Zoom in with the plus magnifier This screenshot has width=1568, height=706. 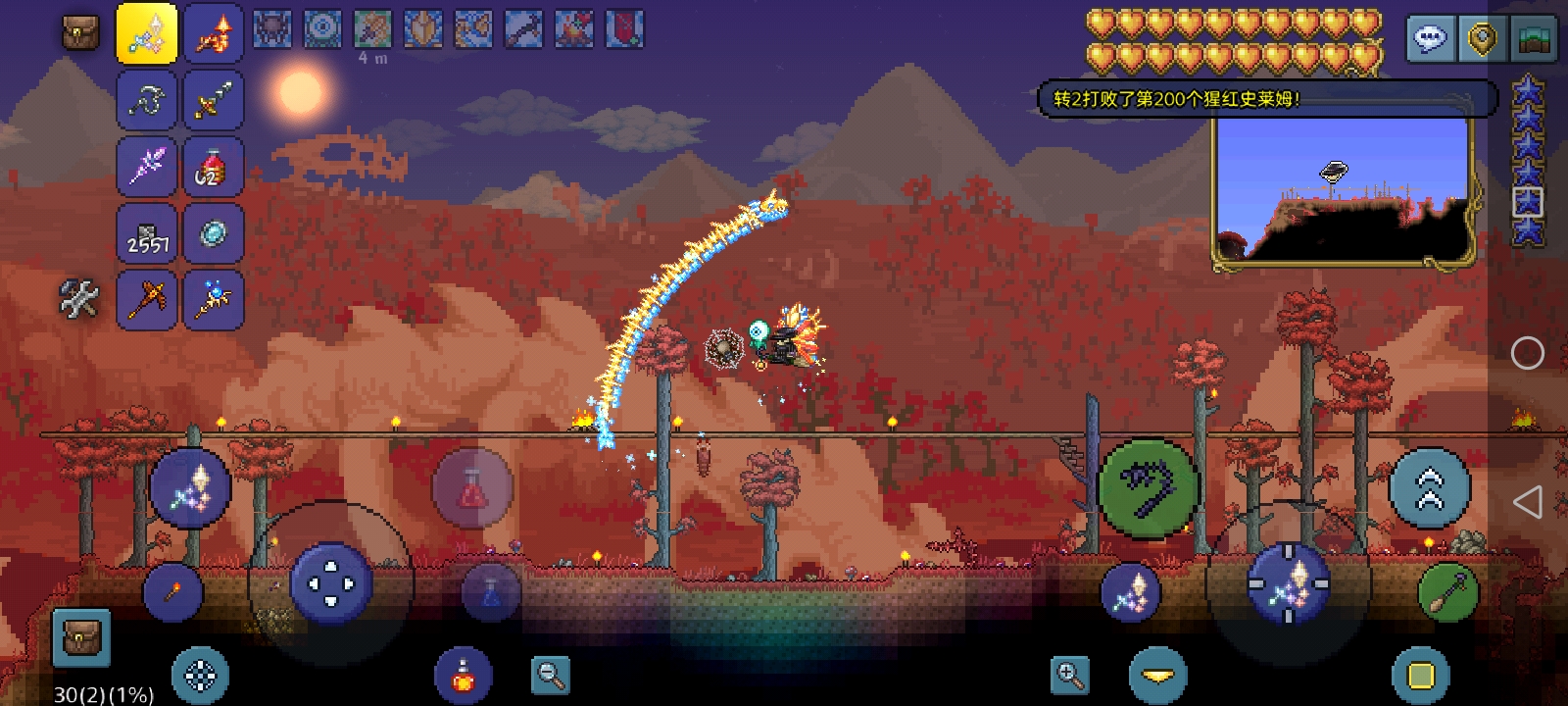point(1069,675)
